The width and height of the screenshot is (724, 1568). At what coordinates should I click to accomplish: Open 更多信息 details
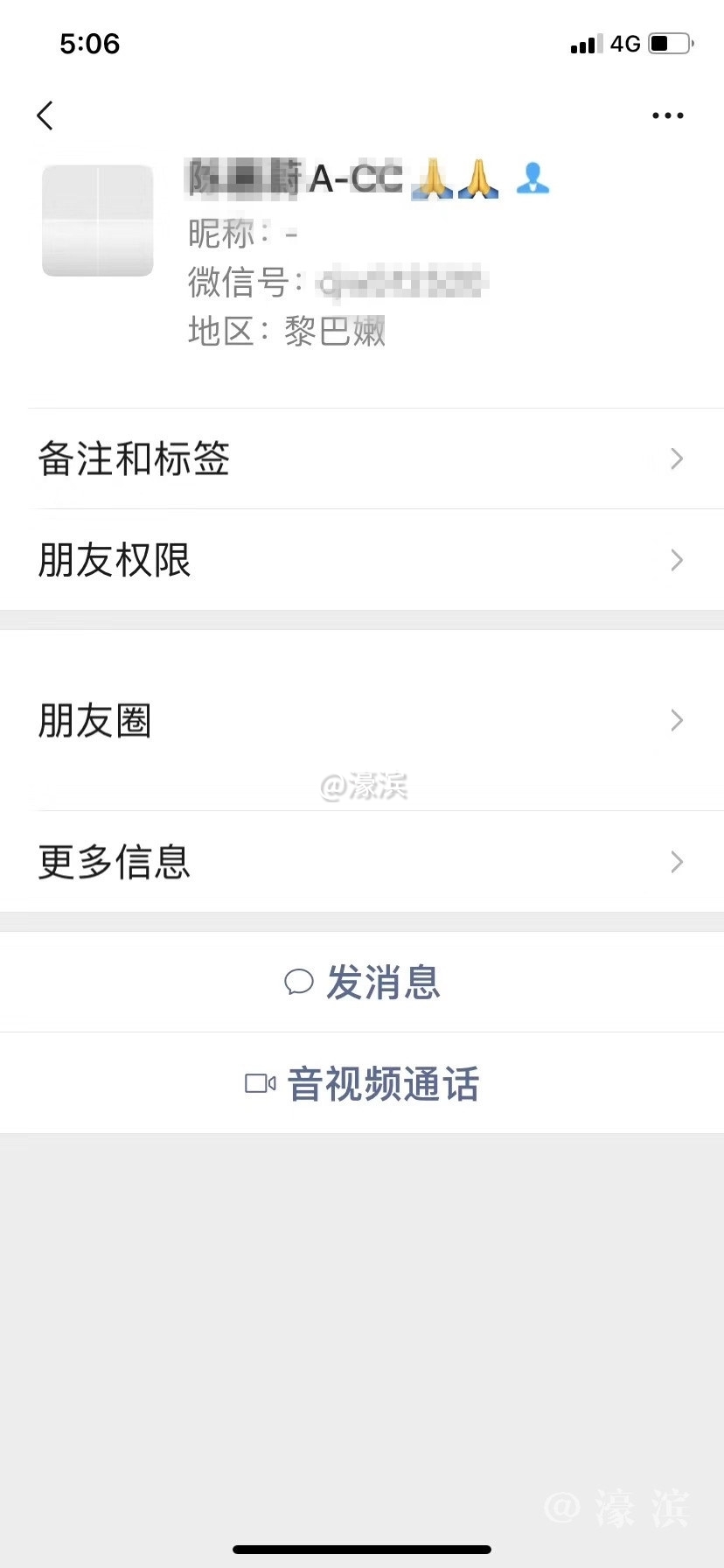point(362,862)
